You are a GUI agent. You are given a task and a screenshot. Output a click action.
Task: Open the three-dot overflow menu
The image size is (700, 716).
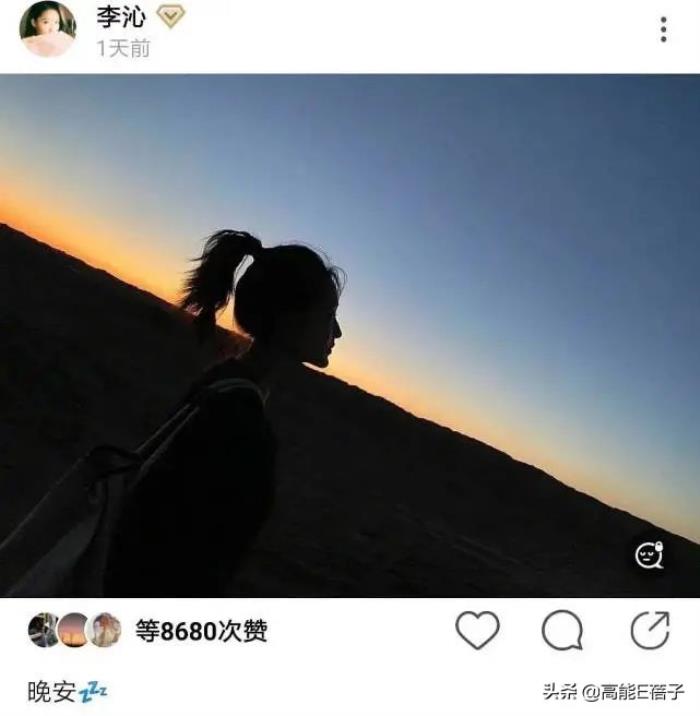click(663, 30)
